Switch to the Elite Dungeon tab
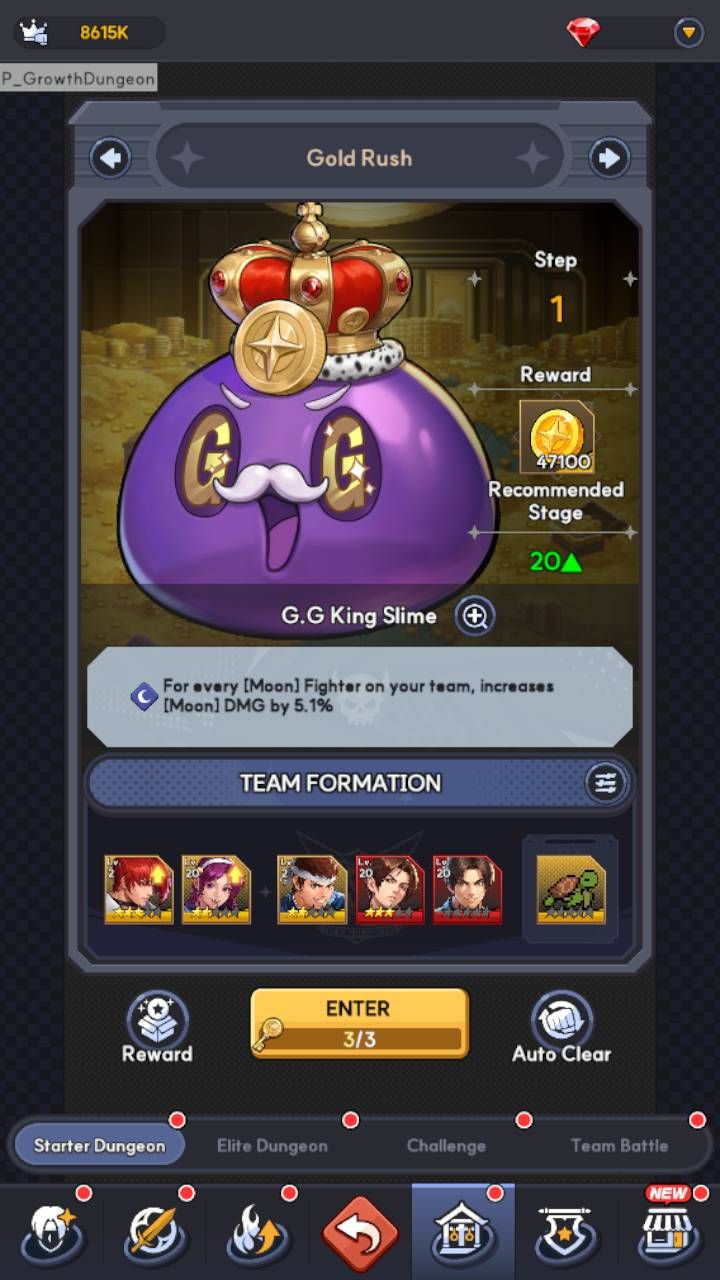 (272, 1146)
